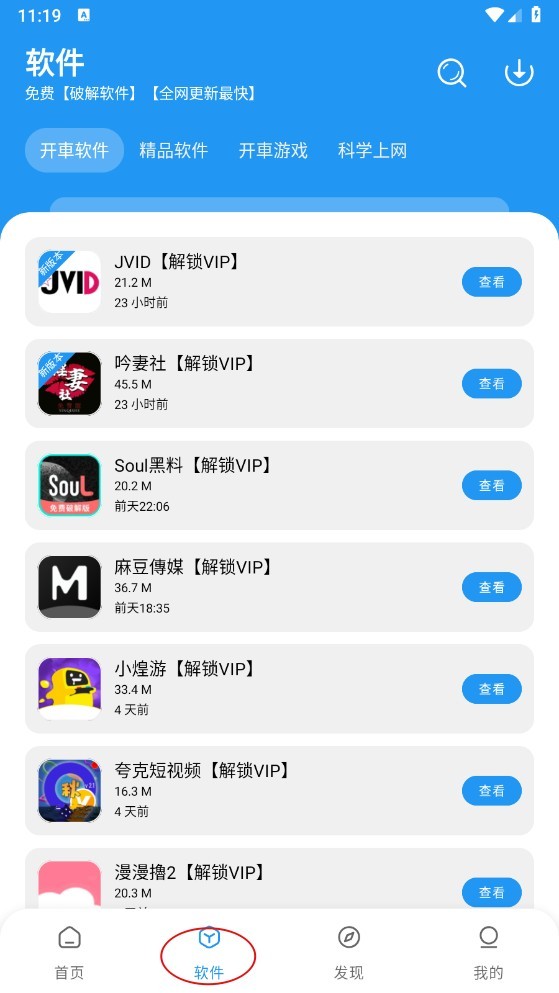The image size is (559, 993).
Task: Switch to the 开車游戏 tab
Action: pyautogui.click(x=273, y=150)
